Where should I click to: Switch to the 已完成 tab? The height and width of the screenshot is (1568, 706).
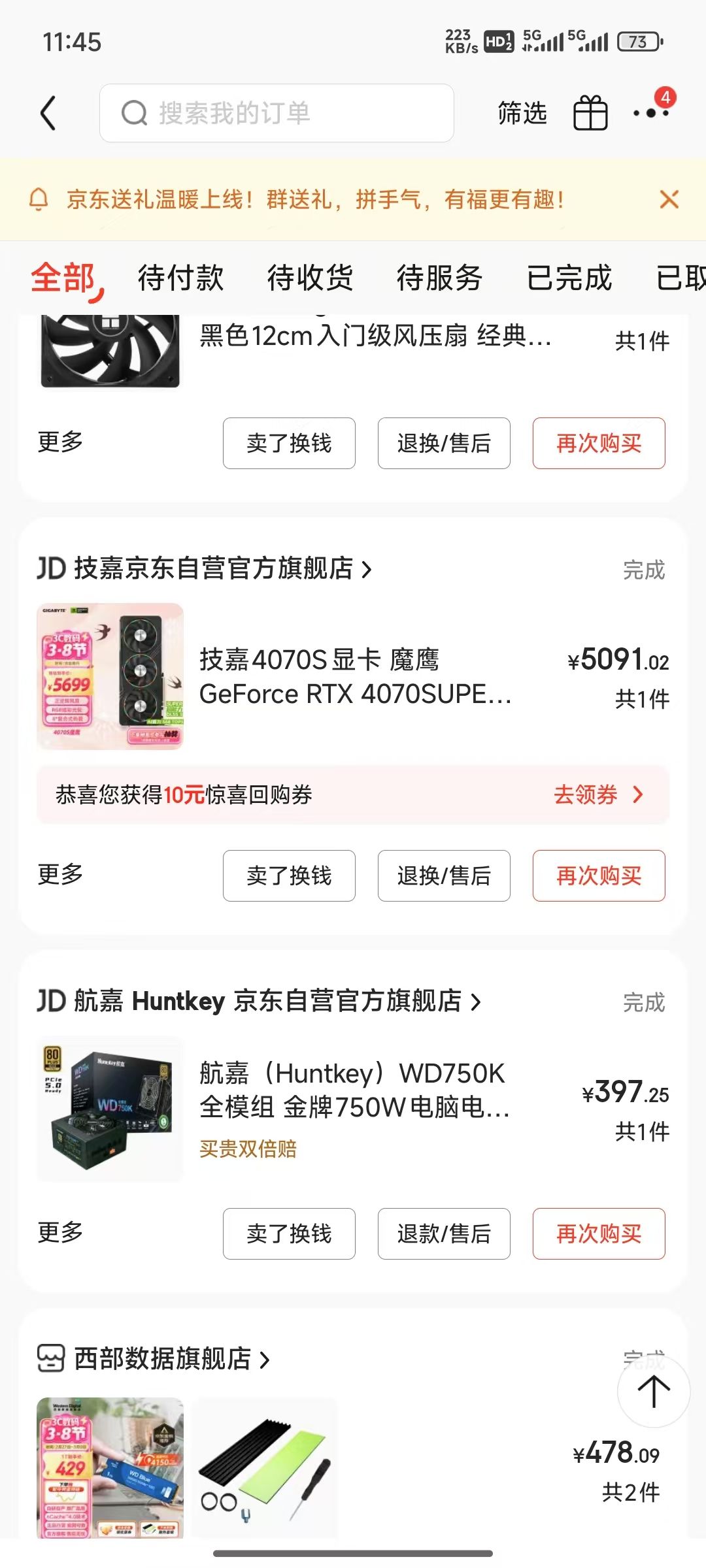click(x=569, y=278)
